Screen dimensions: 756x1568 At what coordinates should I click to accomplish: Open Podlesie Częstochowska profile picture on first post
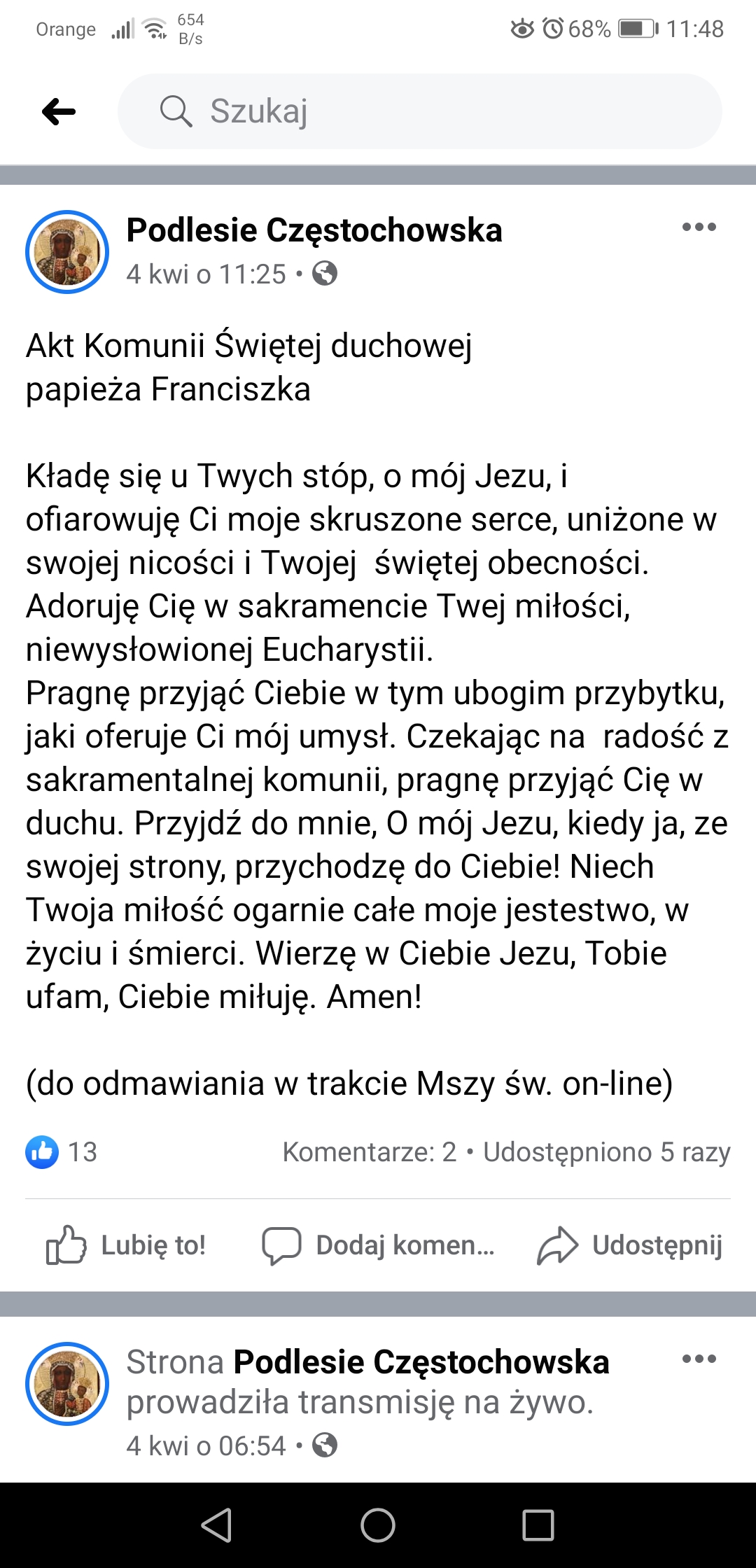click(x=67, y=252)
